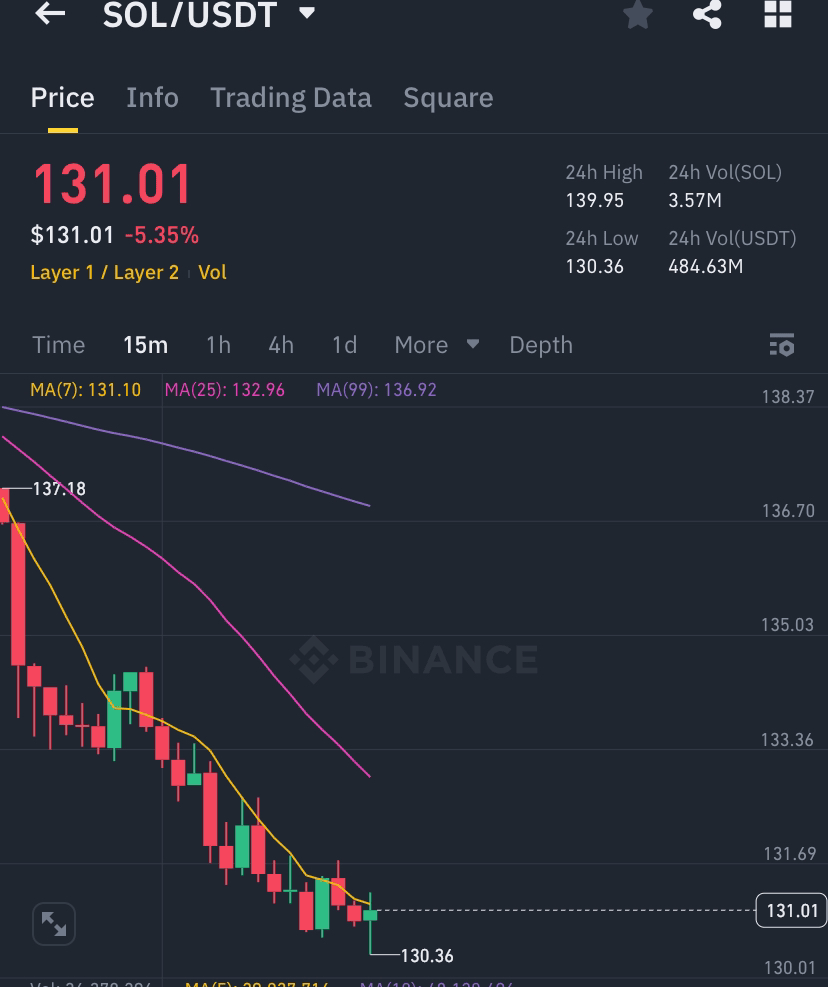Favorite SOL/USDT using the star icon
828x987 pixels.
click(x=637, y=15)
